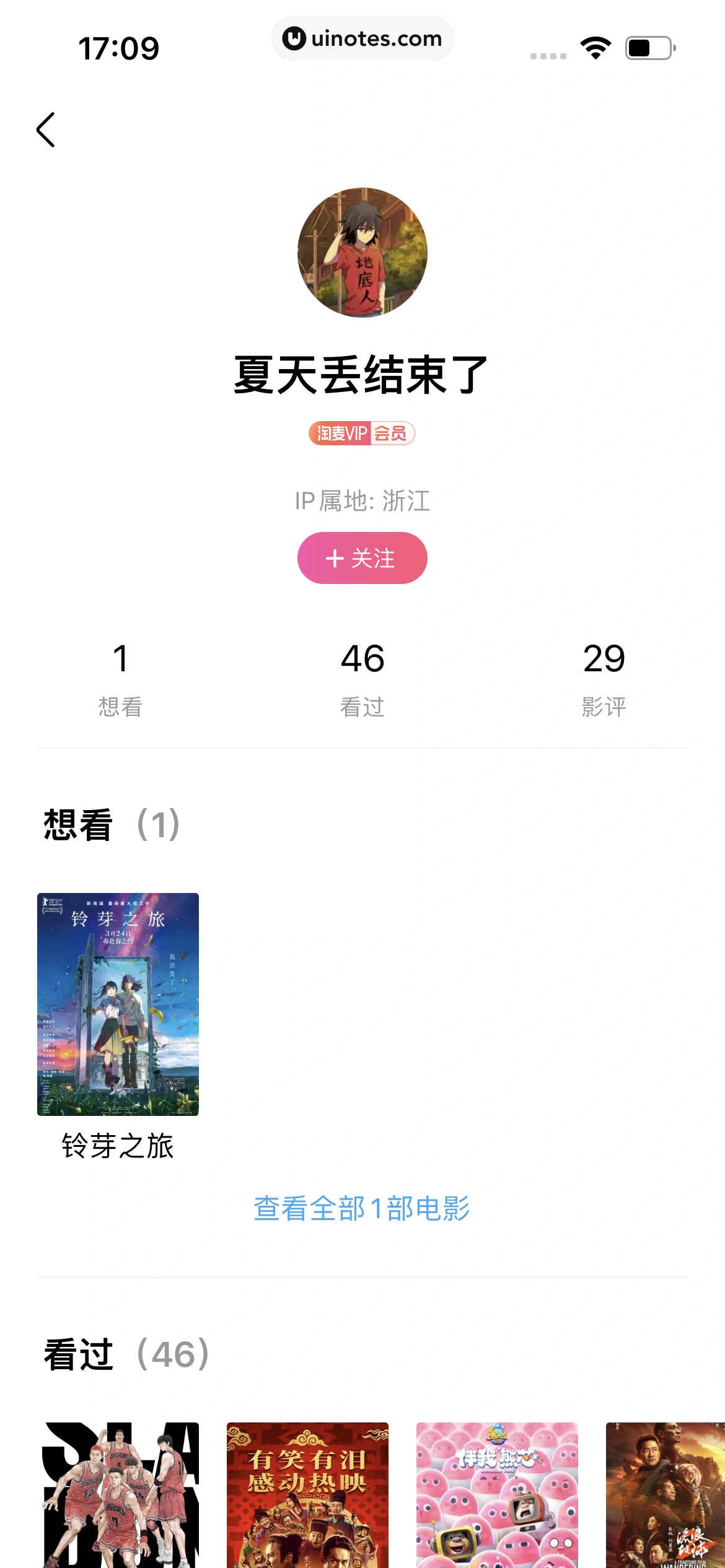
Task: Open 查看全部1部电影 link
Action: (x=362, y=1209)
